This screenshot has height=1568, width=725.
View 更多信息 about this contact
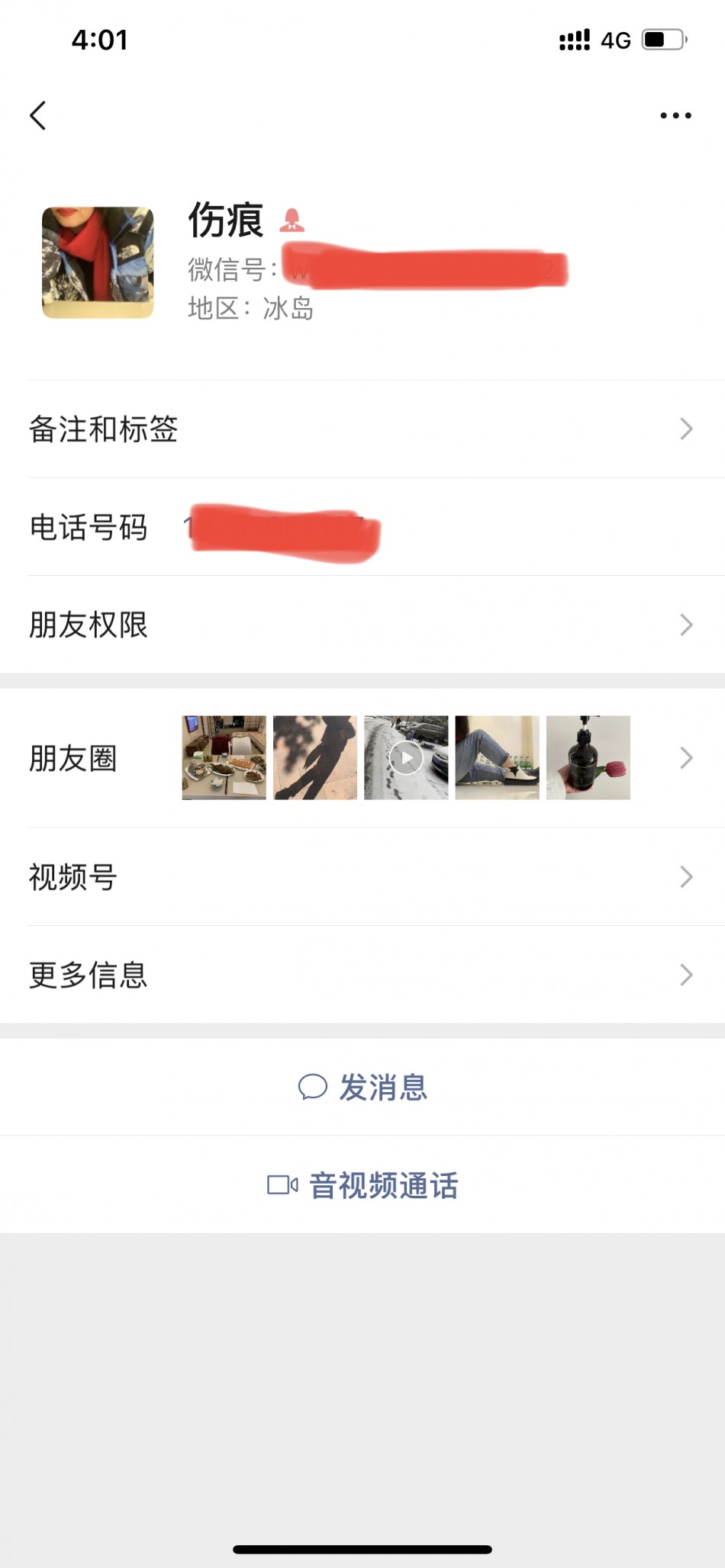362,975
